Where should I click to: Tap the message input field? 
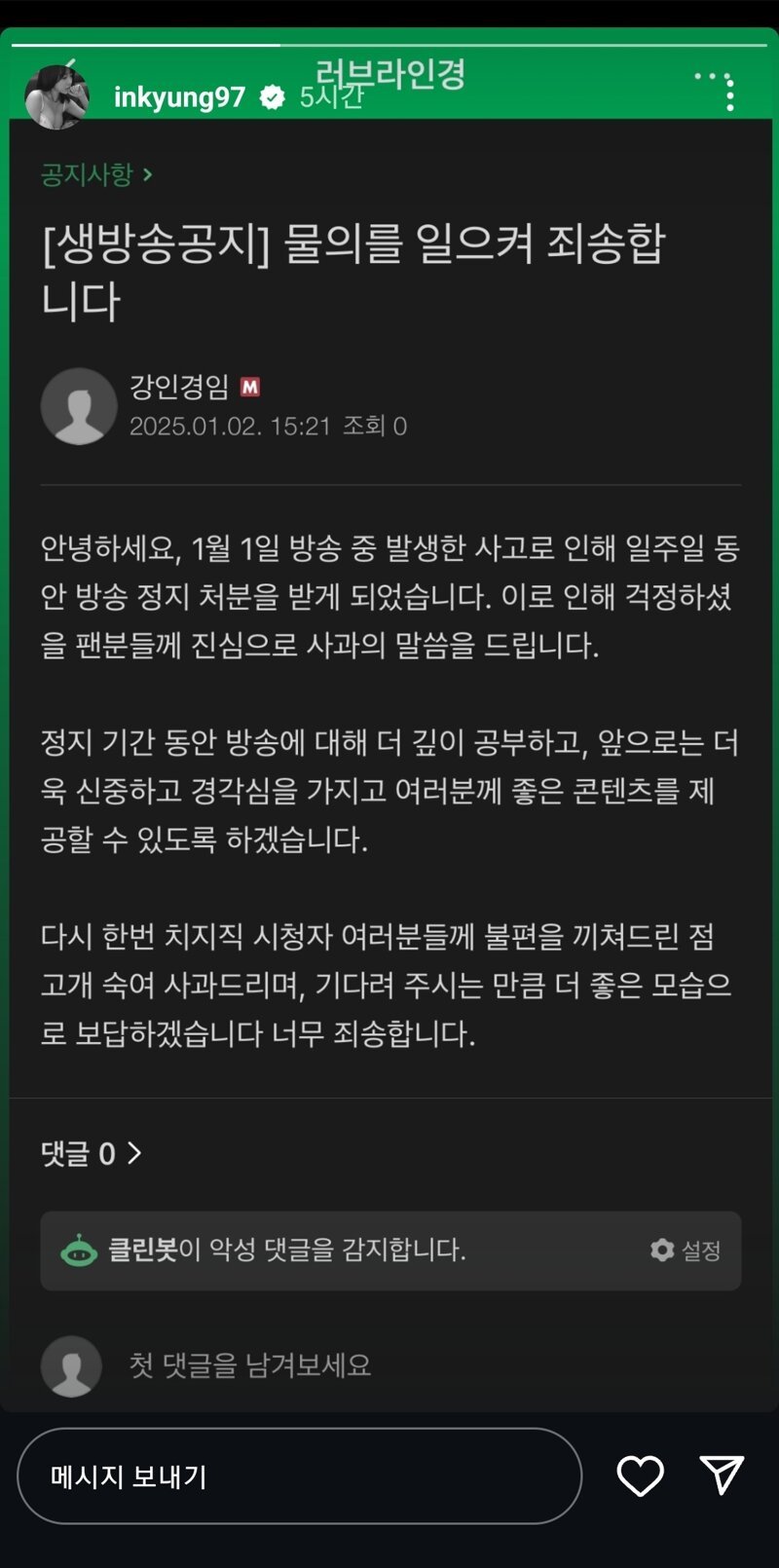click(299, 1475)
